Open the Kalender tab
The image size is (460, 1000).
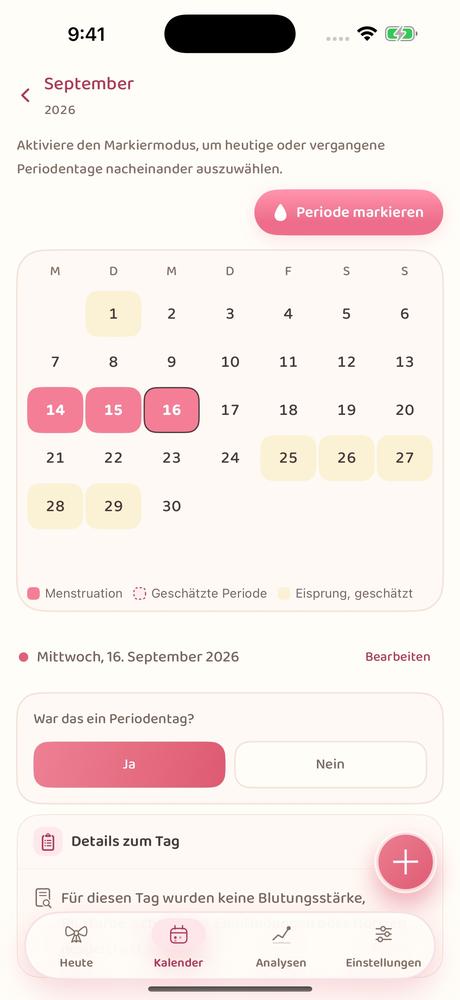(179, 946)
